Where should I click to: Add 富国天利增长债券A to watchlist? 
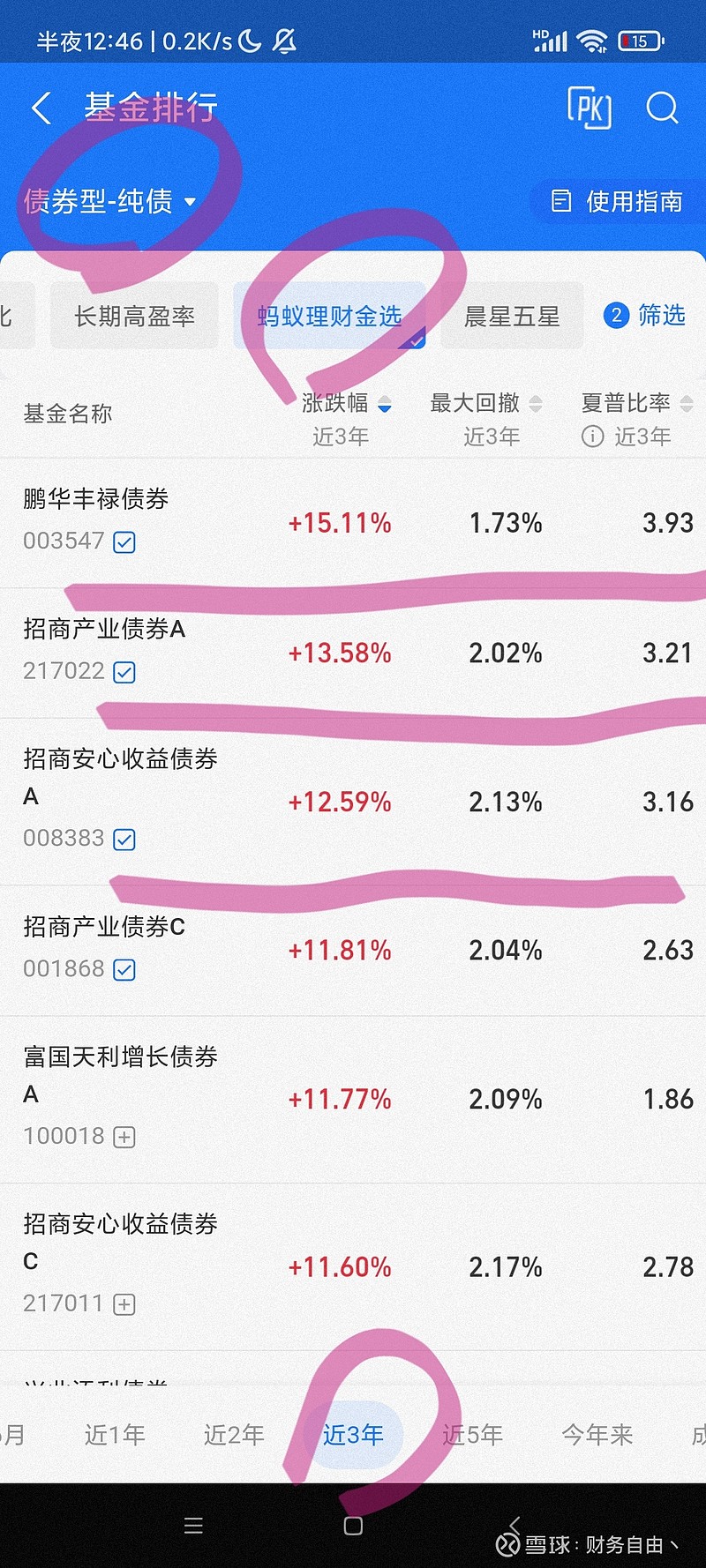(x=124, y=1137)
